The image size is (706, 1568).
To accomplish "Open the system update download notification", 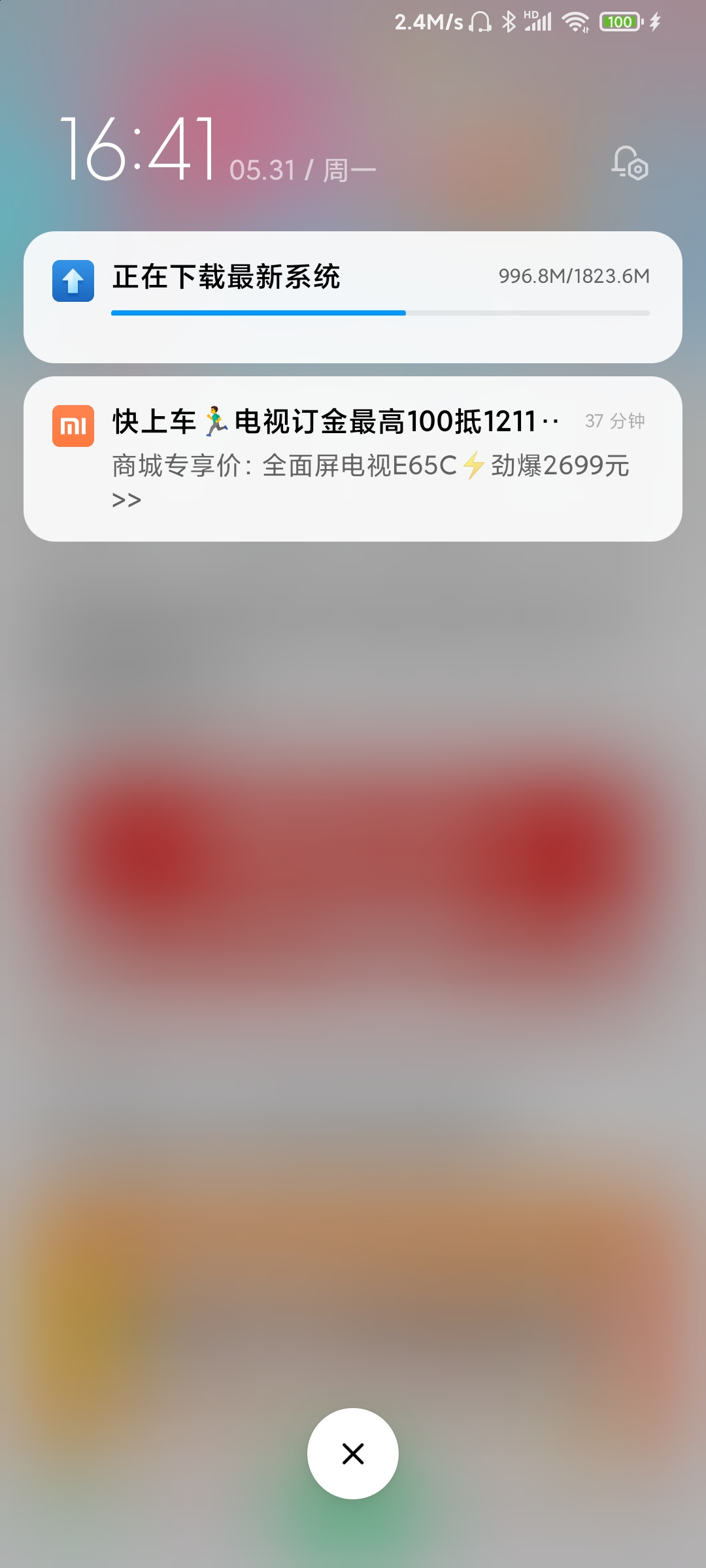I will pyautogui.click(x=353, y=297).
